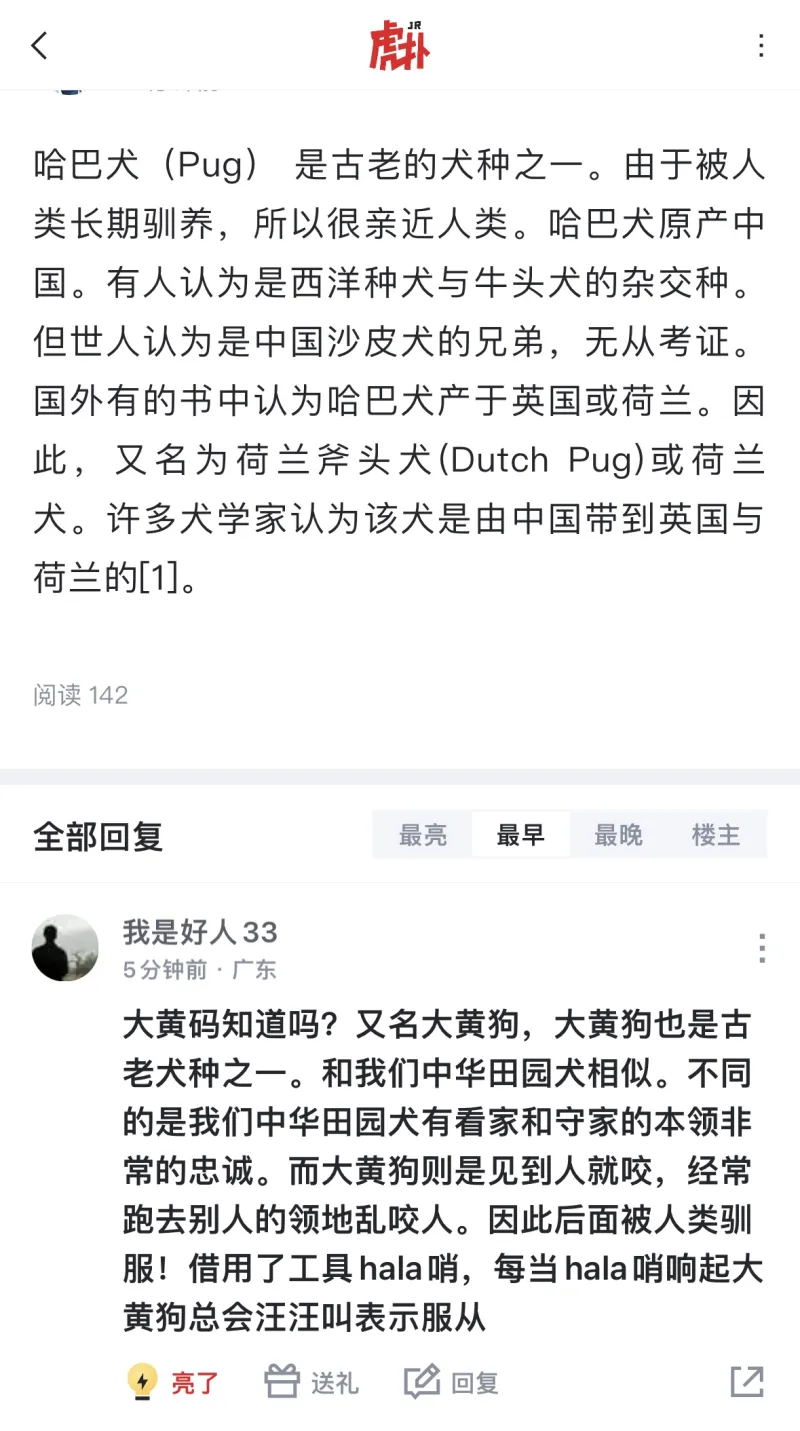The image size is (800, 1431).
Task: Tap 亮了 under 我是好人33's comment
Action: coord(174,1382)
